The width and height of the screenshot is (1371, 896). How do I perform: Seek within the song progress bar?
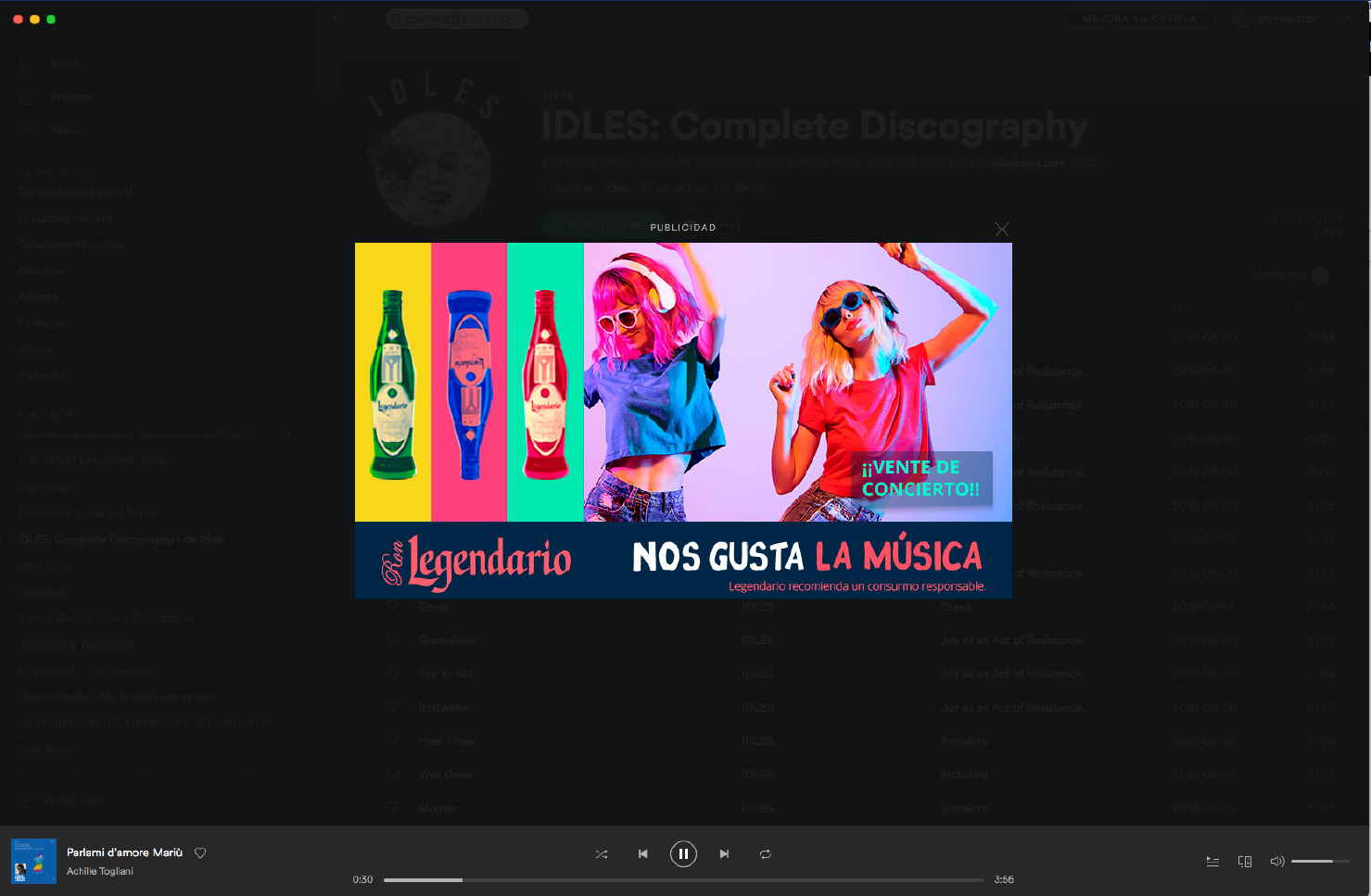[683, 879]
